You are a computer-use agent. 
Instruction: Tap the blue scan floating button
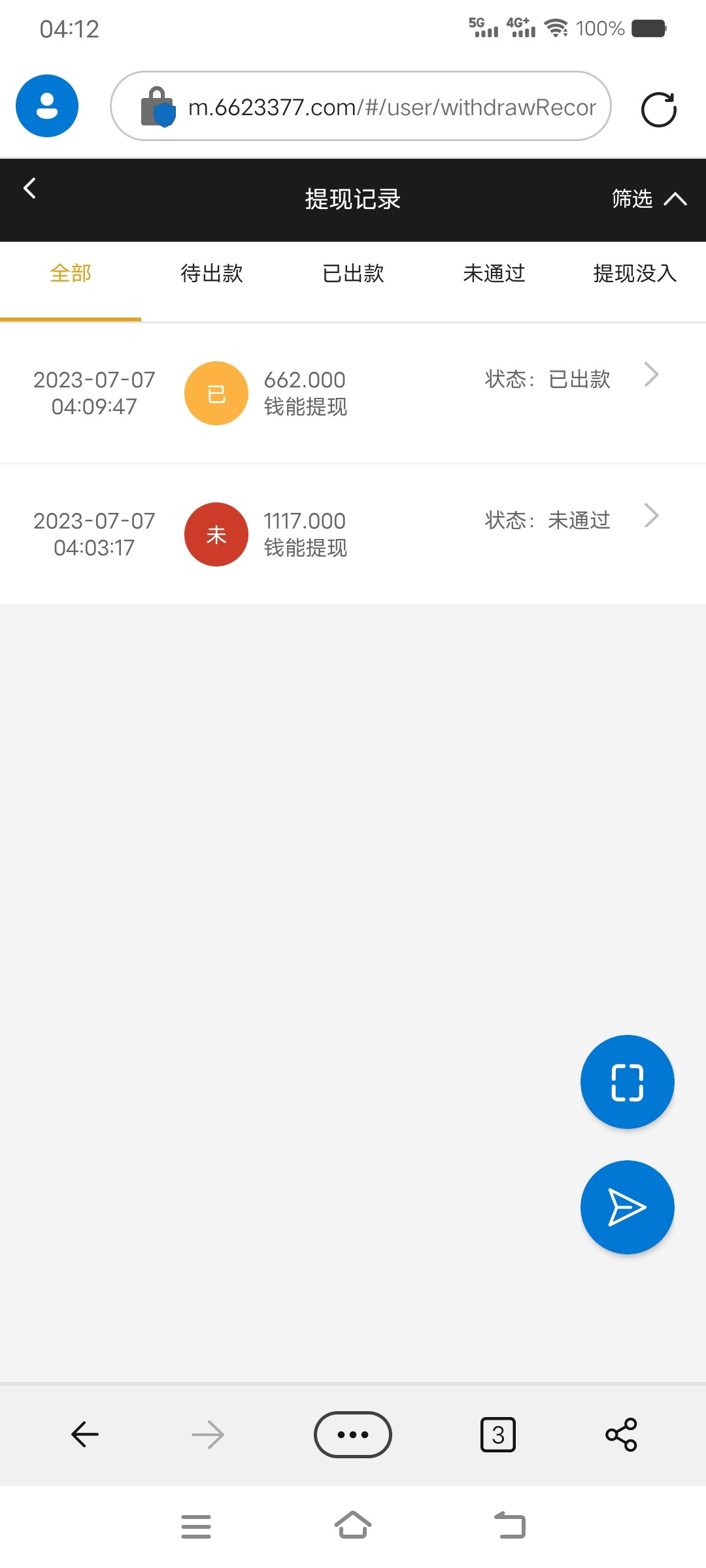pyautogui.click(x=627, y=1082)
